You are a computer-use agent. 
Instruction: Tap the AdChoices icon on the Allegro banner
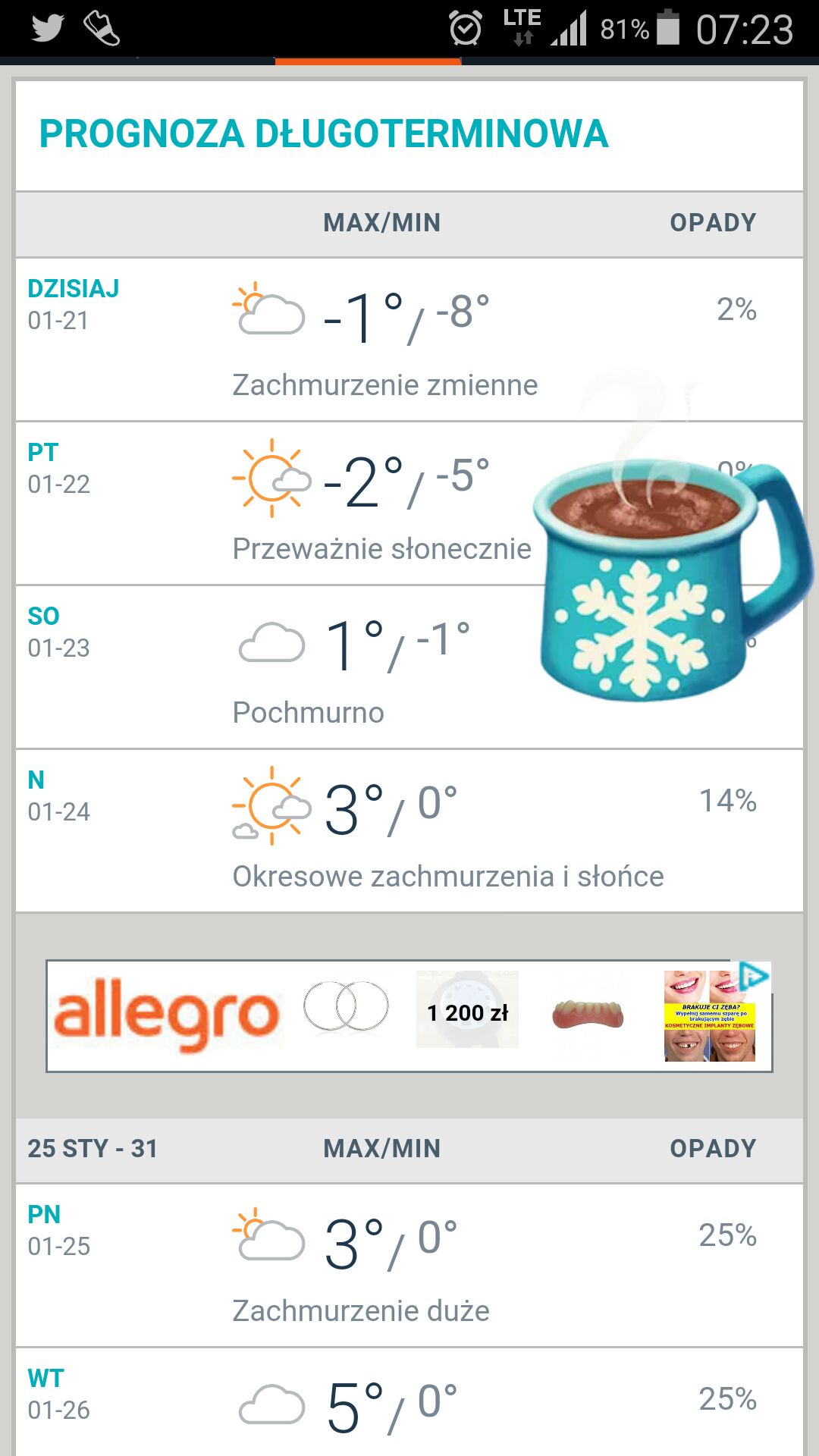[x=753, y=976]
